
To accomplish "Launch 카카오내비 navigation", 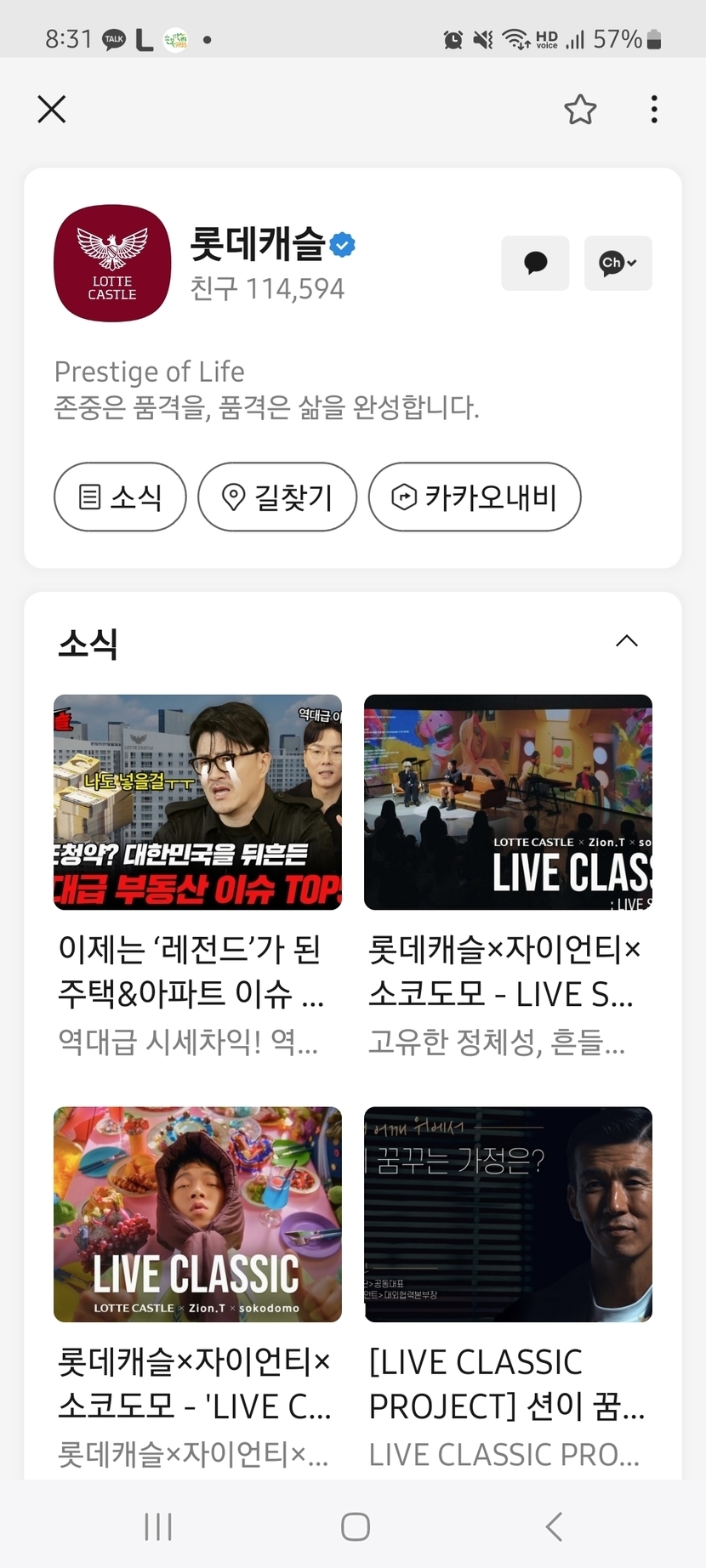I will tap(475, 497).
